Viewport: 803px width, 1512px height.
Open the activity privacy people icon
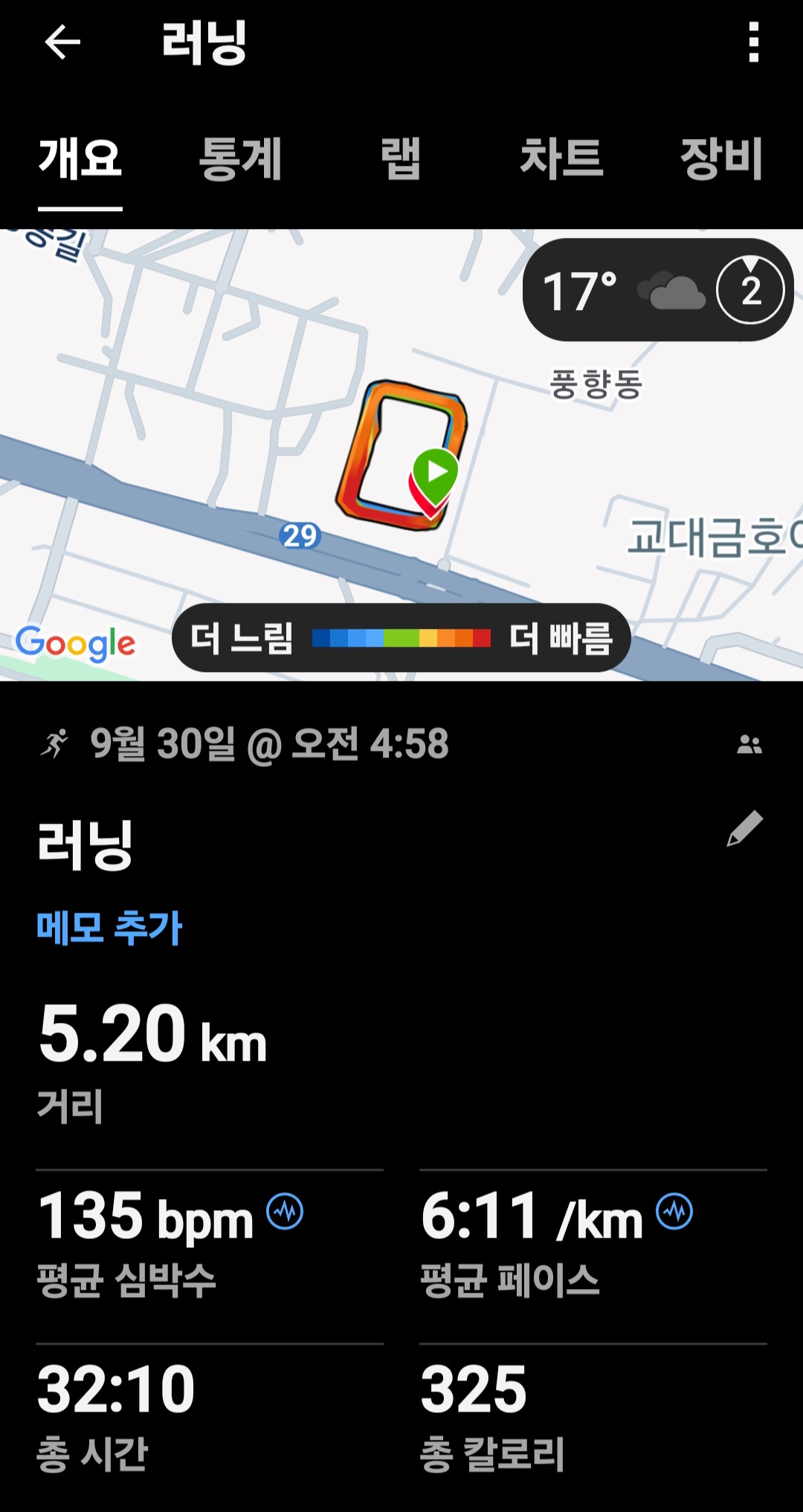[749, 744]
